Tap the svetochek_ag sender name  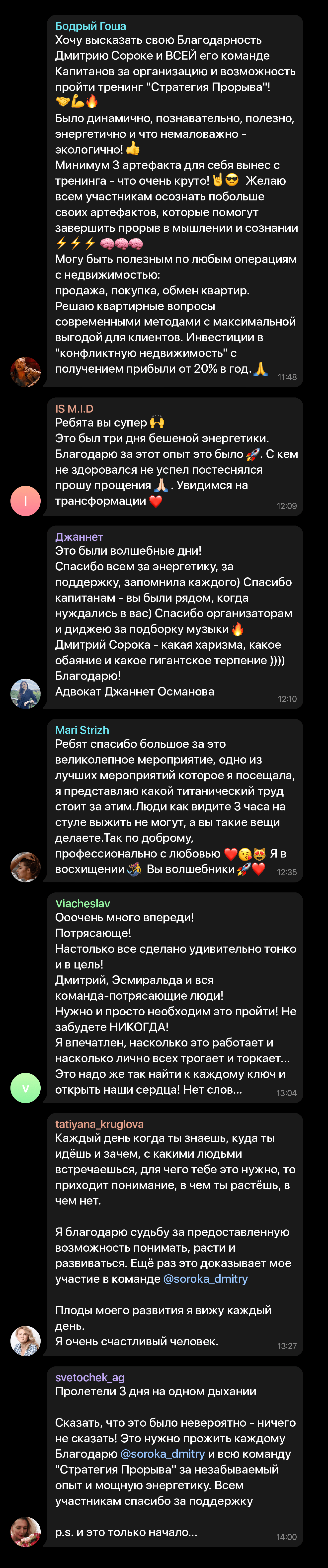[x=89, y=1378]
